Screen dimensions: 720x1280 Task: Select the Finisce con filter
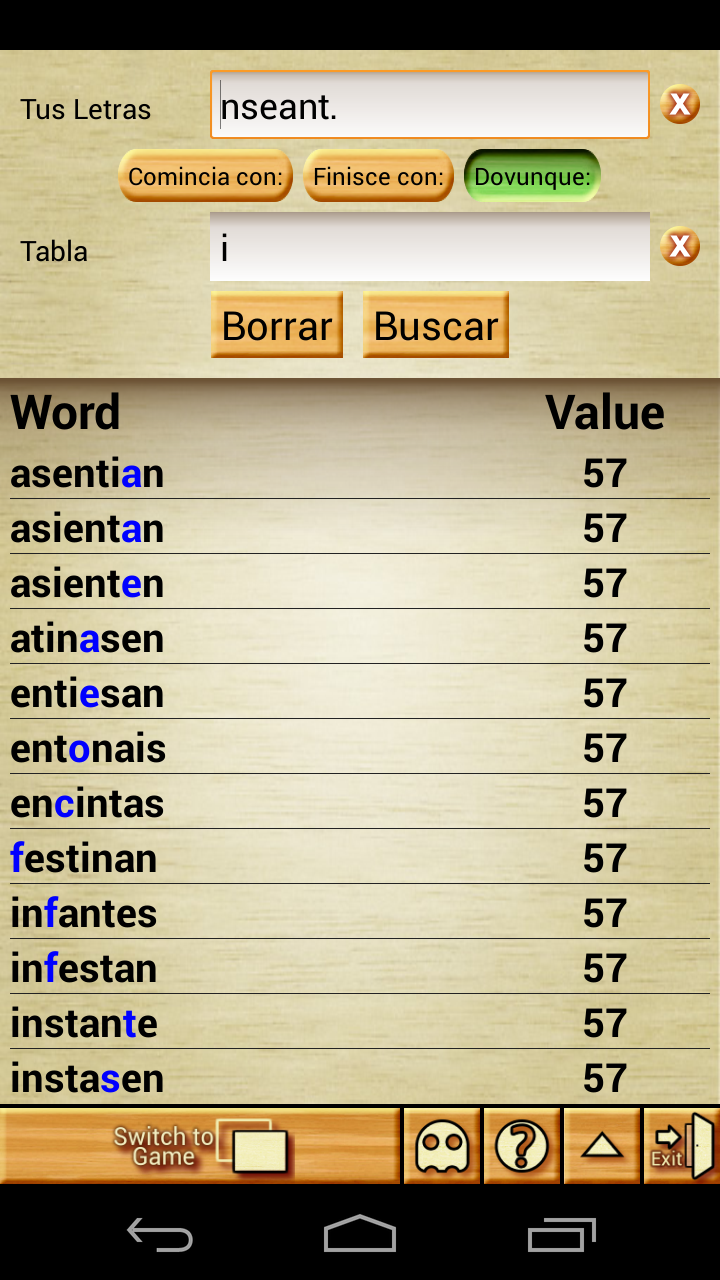(378, 177)
